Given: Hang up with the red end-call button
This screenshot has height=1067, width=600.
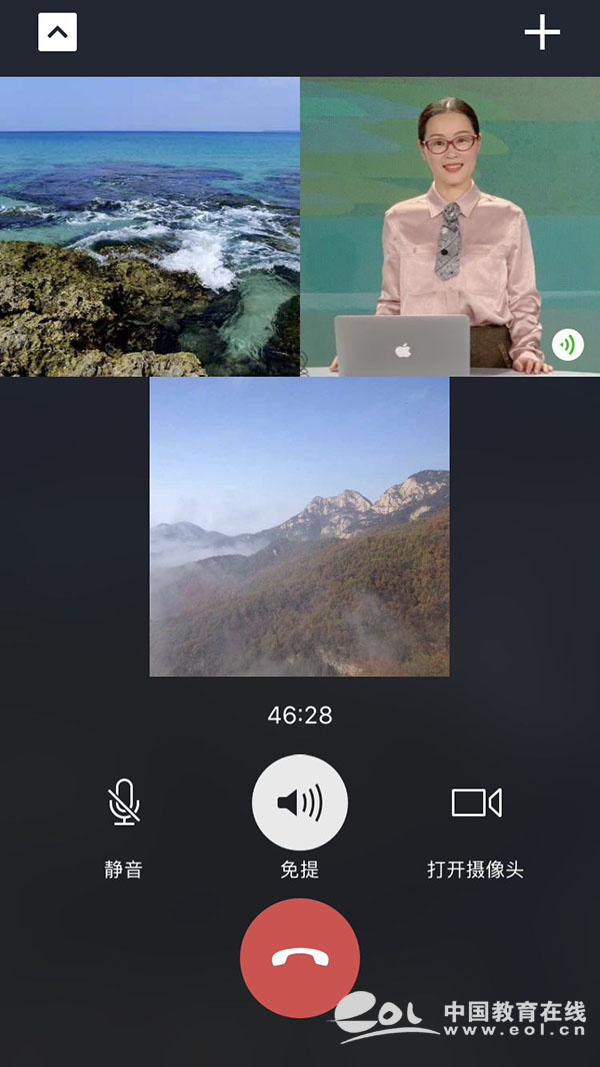Looking at the screenshot, I should tap(300, 958).
